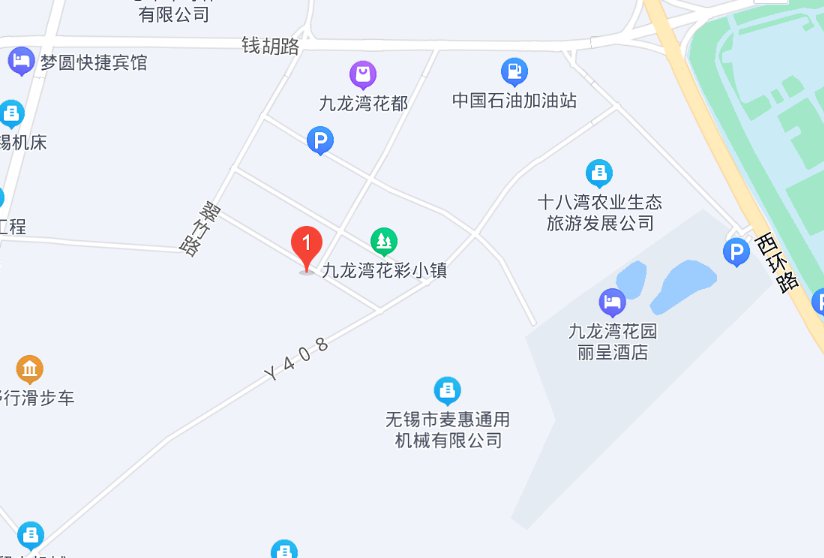Open the 九龙湾花彩小镇 park marker
824x558 pixels.
click(x=383, y=241)
